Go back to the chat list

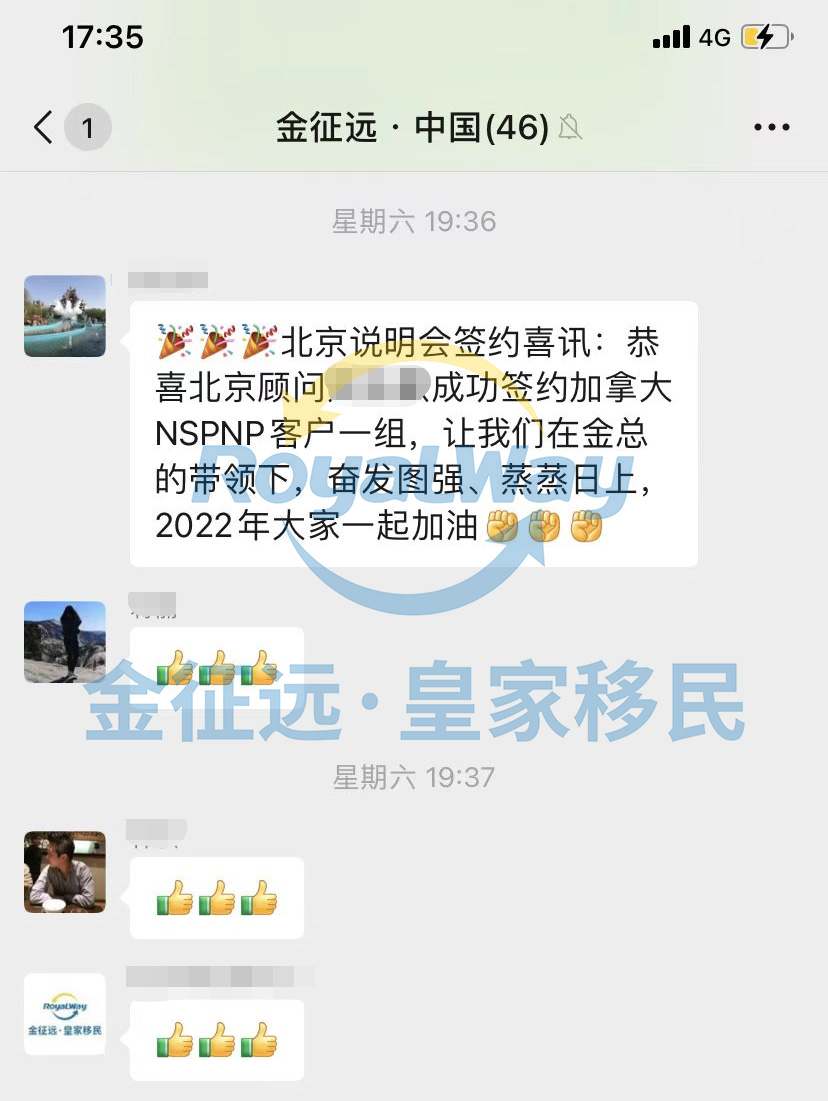(44, 128)
